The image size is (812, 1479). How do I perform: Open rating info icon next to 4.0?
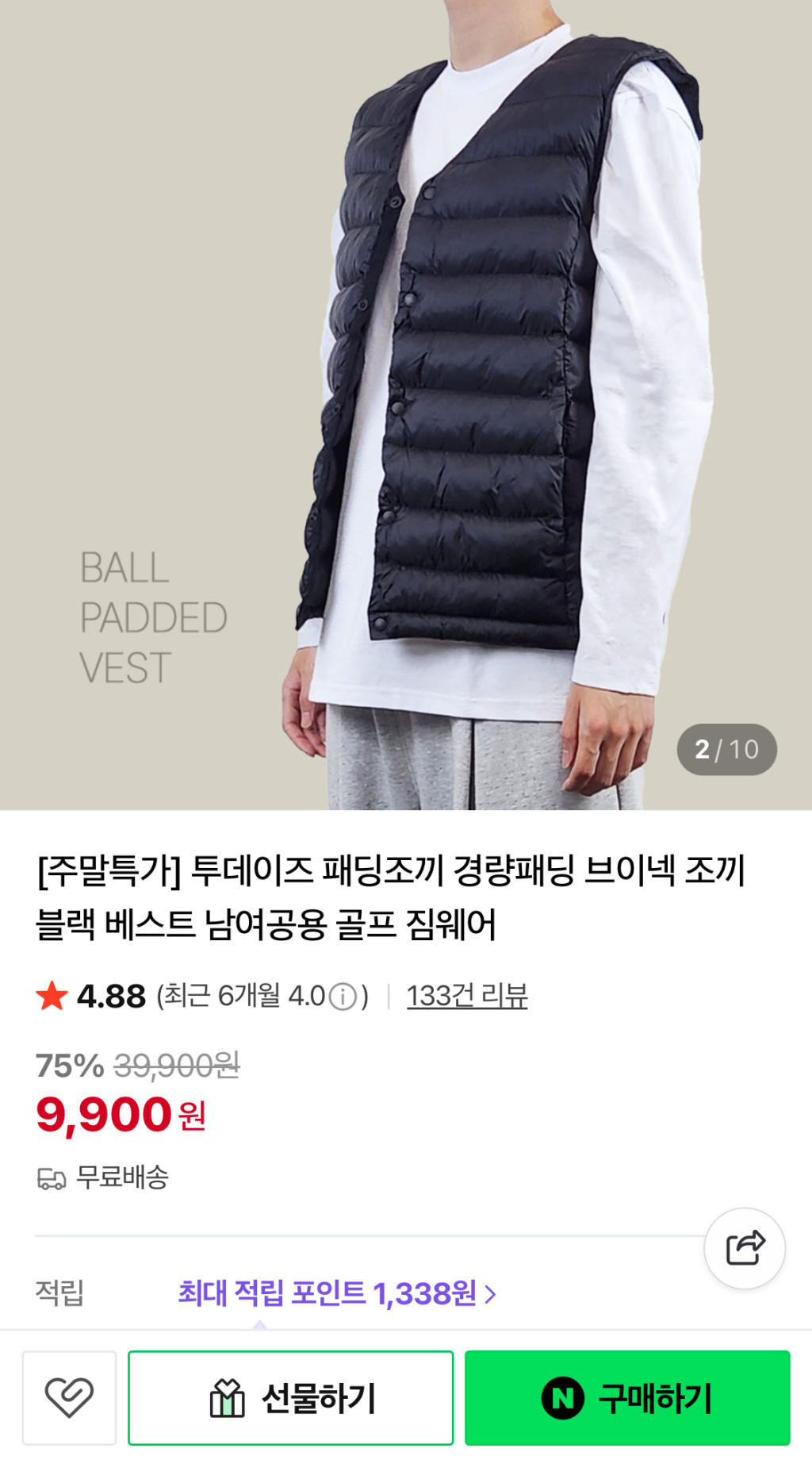pyautogui.click(x=343, y=997)
